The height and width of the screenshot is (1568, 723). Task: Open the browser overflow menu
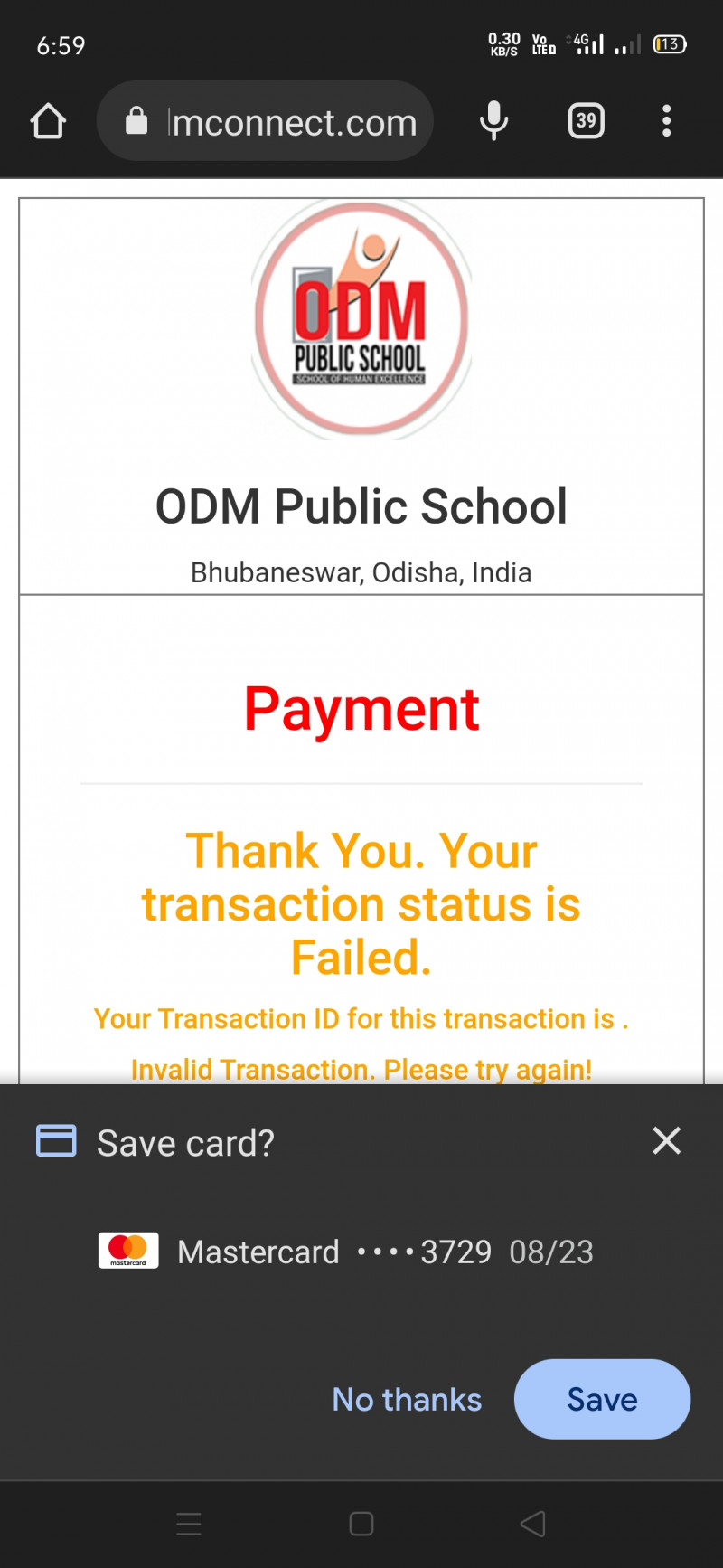point(666,121)
